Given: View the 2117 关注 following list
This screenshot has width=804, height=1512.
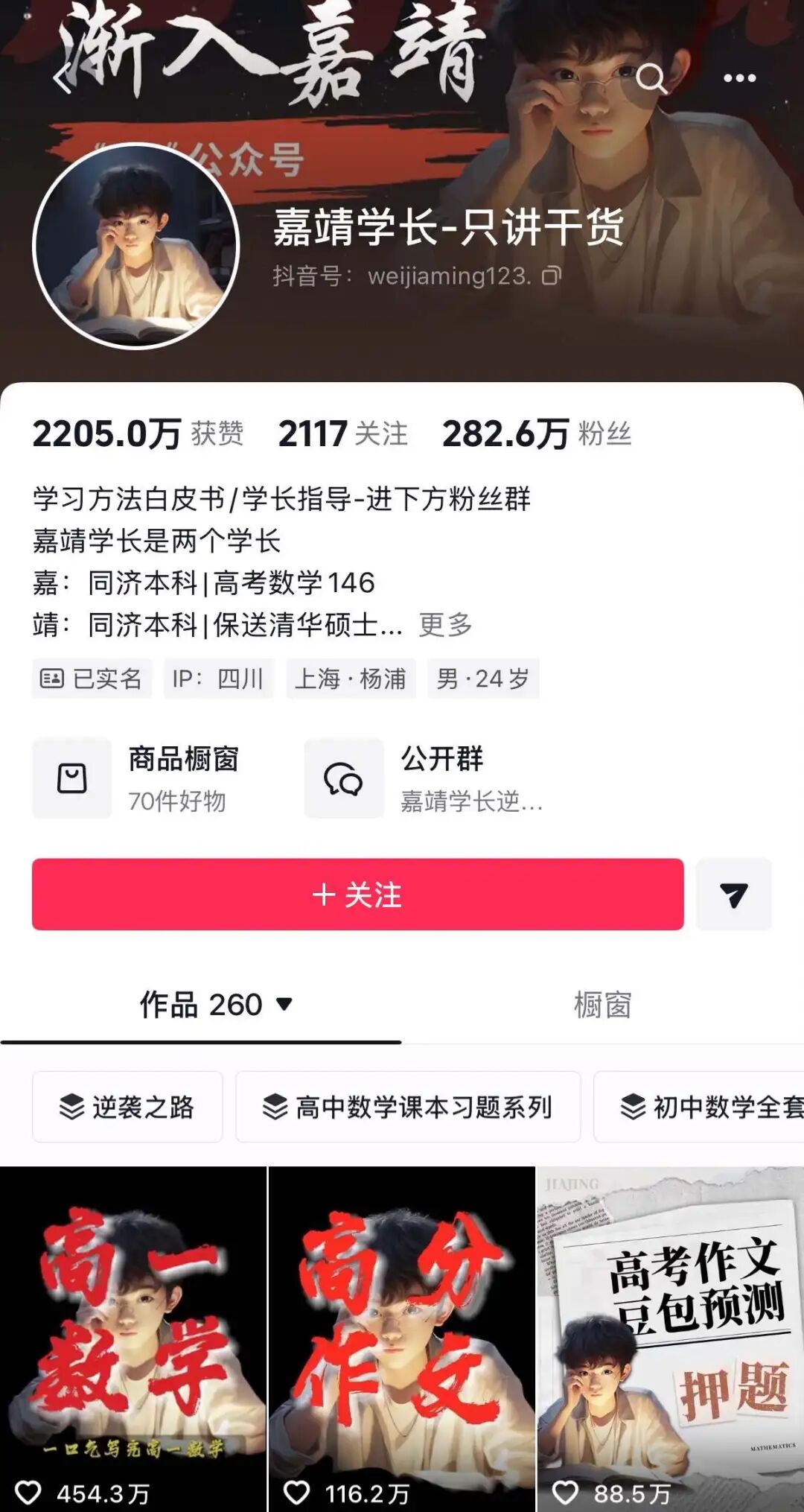Looking at the screenshot, I should pyautogui.click(x=342, y=433).
